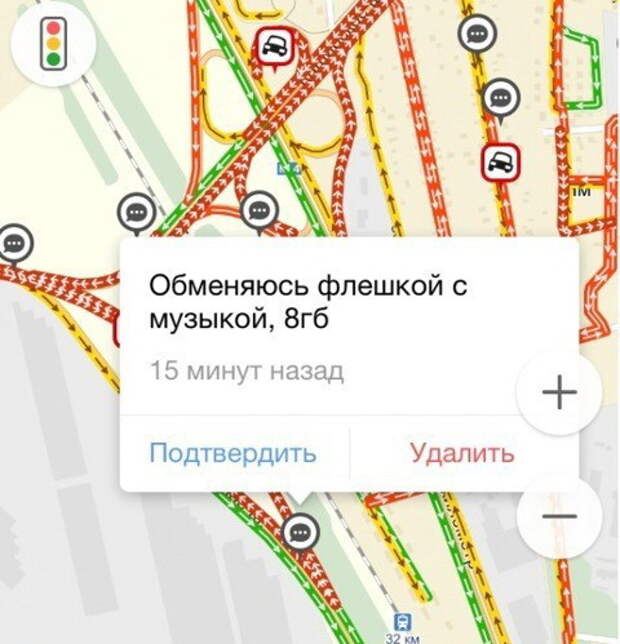This screenshot has height=644, width=620.
Task: Tap Подтвердить to confirm the message
Action: [x=232, y=453]
